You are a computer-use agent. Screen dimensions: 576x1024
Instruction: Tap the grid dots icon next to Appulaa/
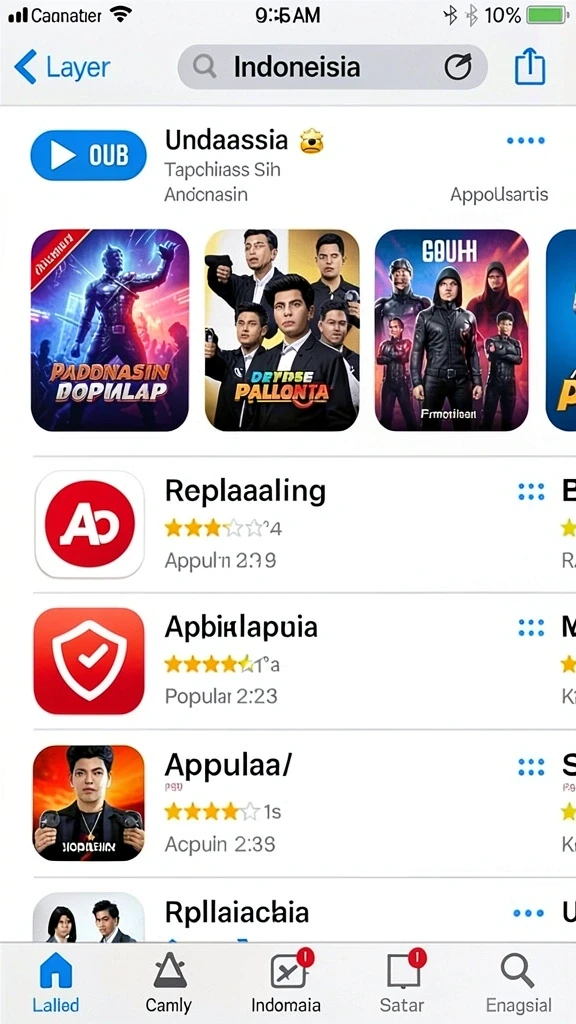pyautogui.click(x=531, y=767)
